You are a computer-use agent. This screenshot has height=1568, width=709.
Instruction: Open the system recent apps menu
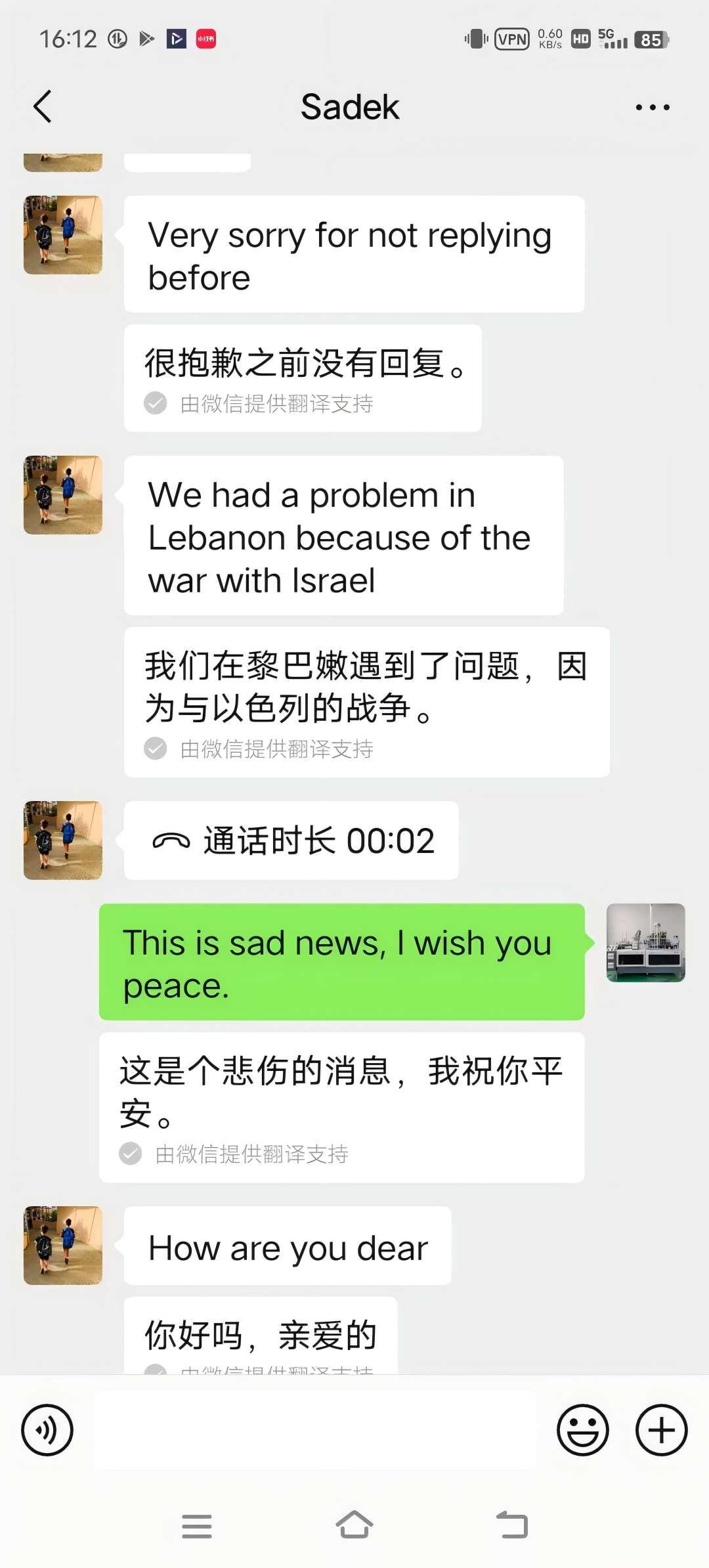point(197,1526)
